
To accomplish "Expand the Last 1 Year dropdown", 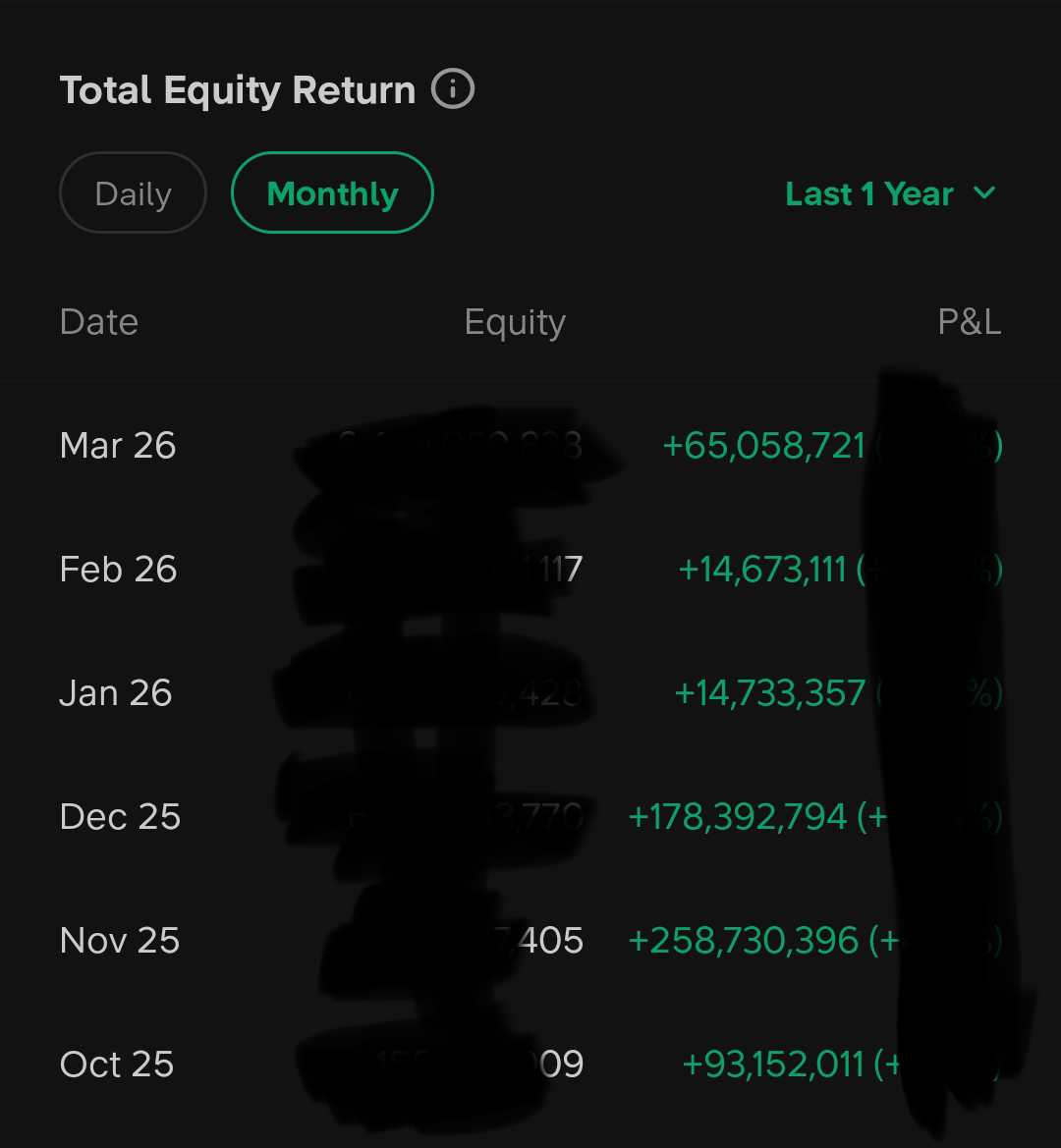I will pos(890,193).
